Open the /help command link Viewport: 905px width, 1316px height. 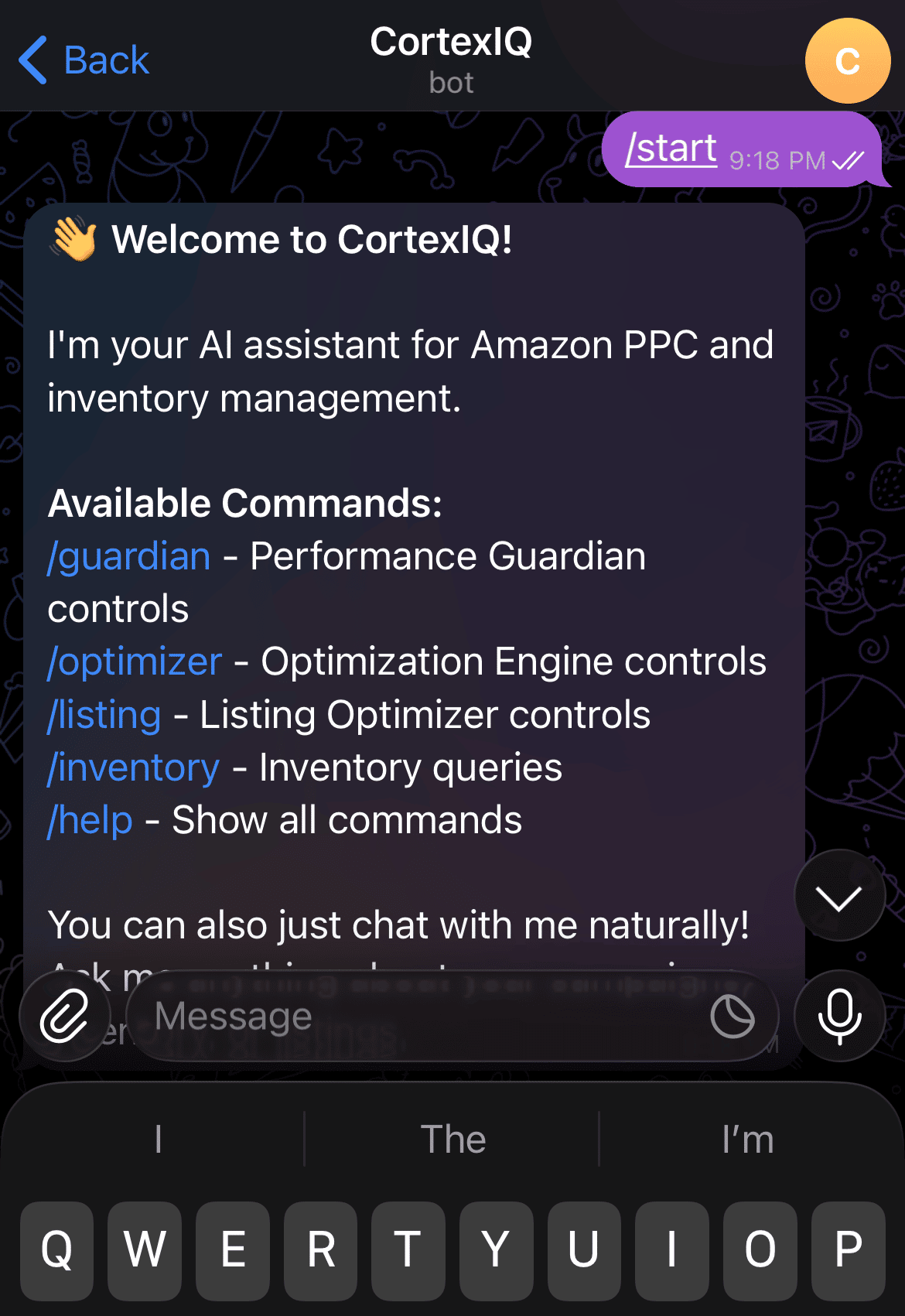tap(90, 820)
